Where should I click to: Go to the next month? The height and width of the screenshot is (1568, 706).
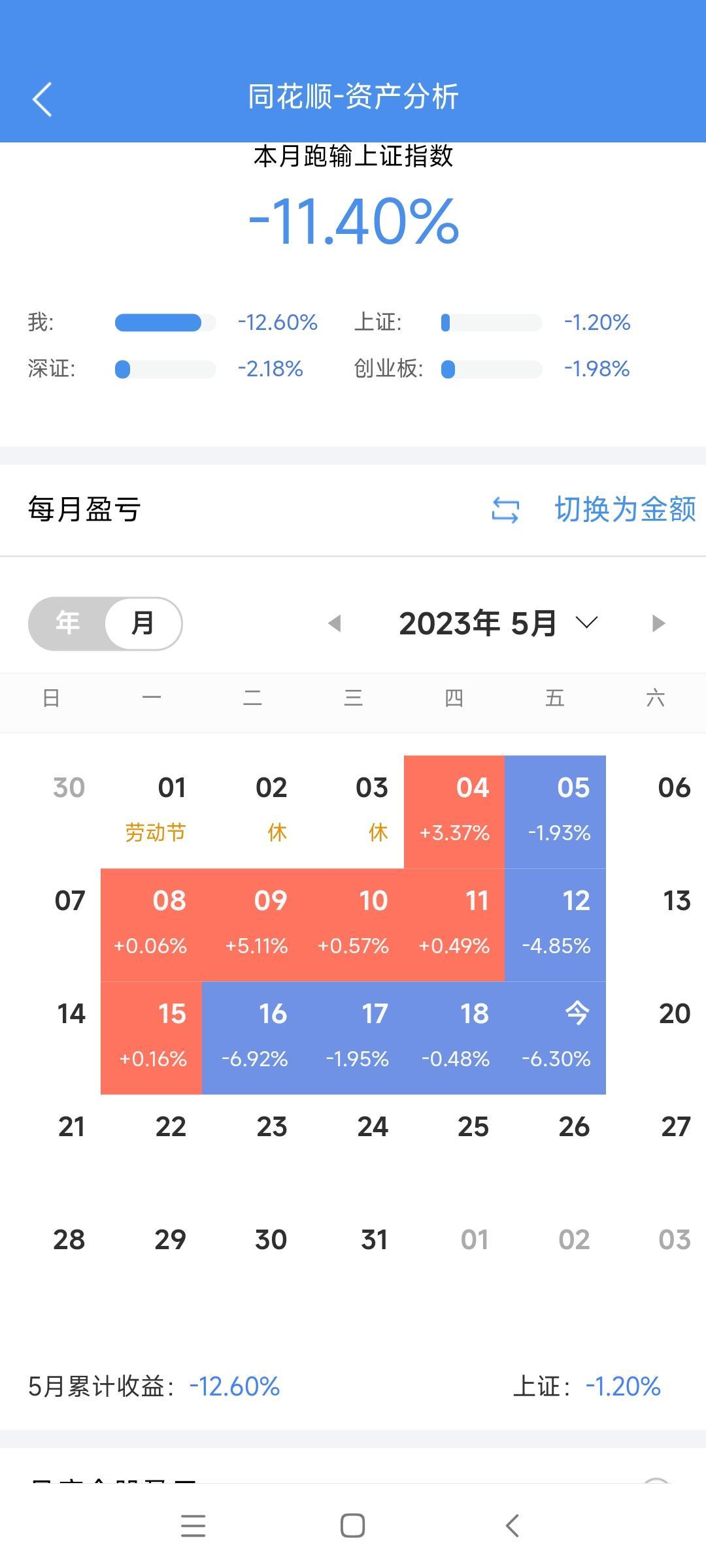[x=658, y=623]
